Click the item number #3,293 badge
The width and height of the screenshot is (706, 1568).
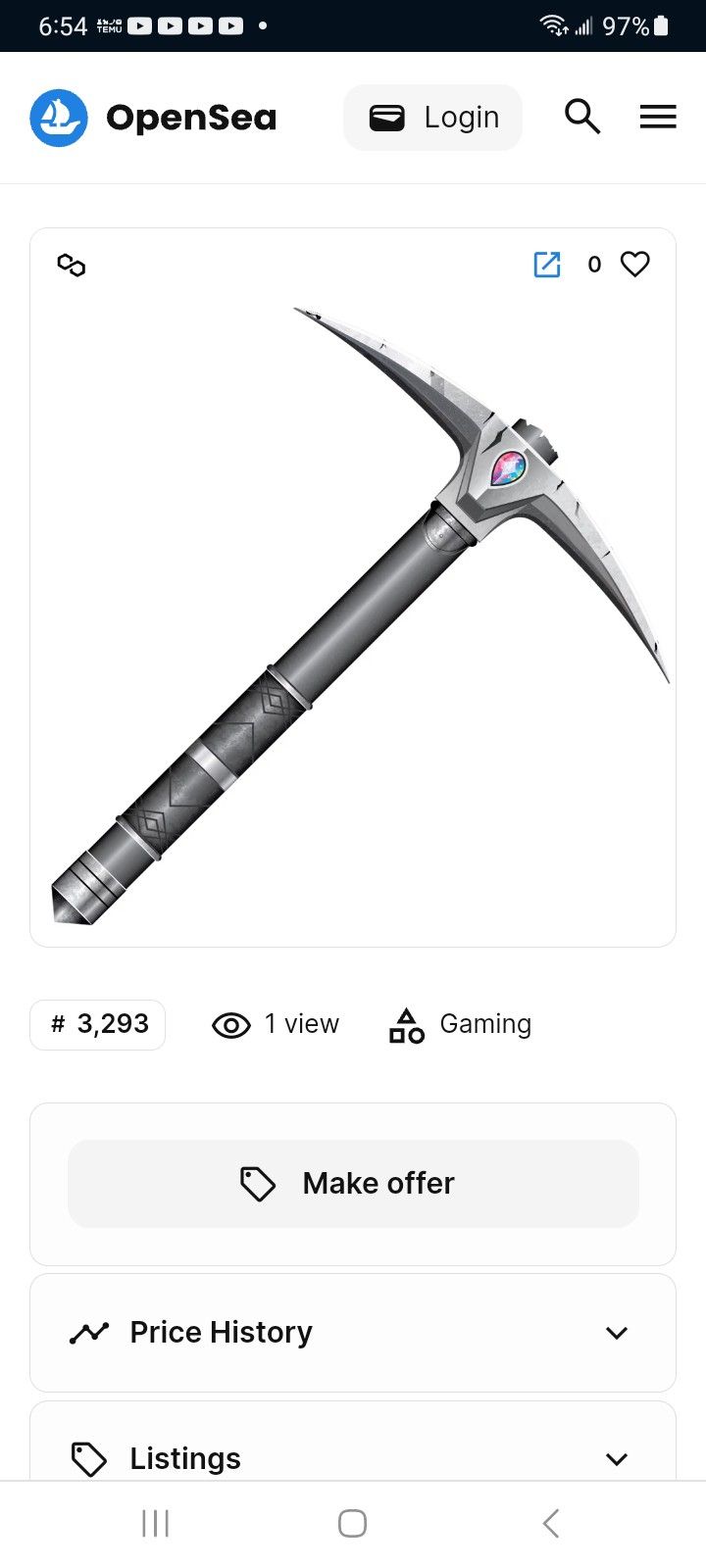coord(97,1024)
